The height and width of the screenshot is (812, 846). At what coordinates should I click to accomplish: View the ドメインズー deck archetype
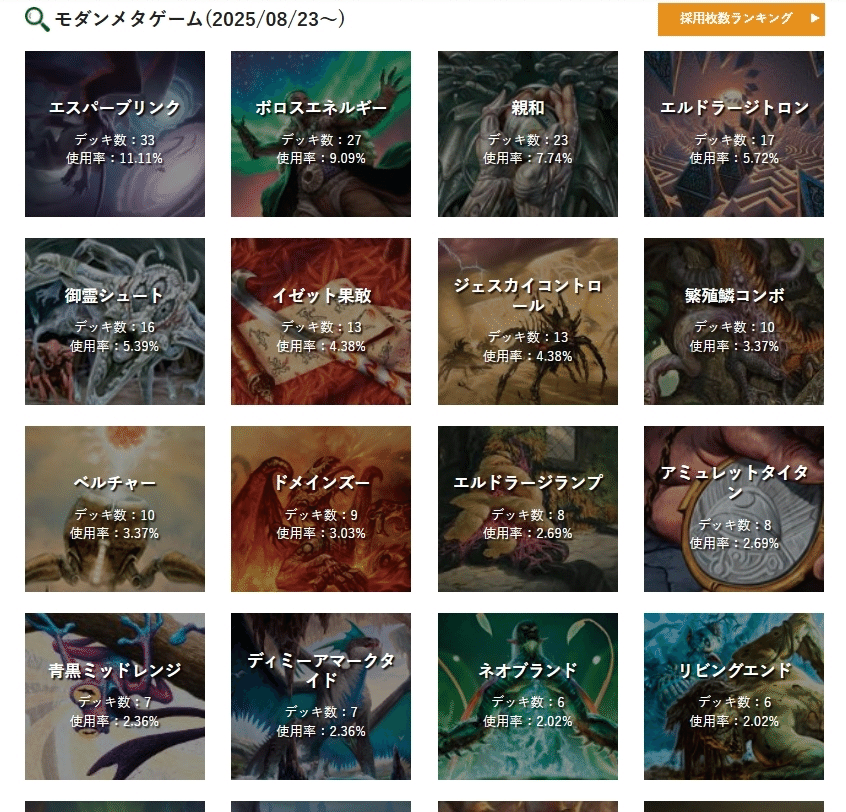coord(321,509)
